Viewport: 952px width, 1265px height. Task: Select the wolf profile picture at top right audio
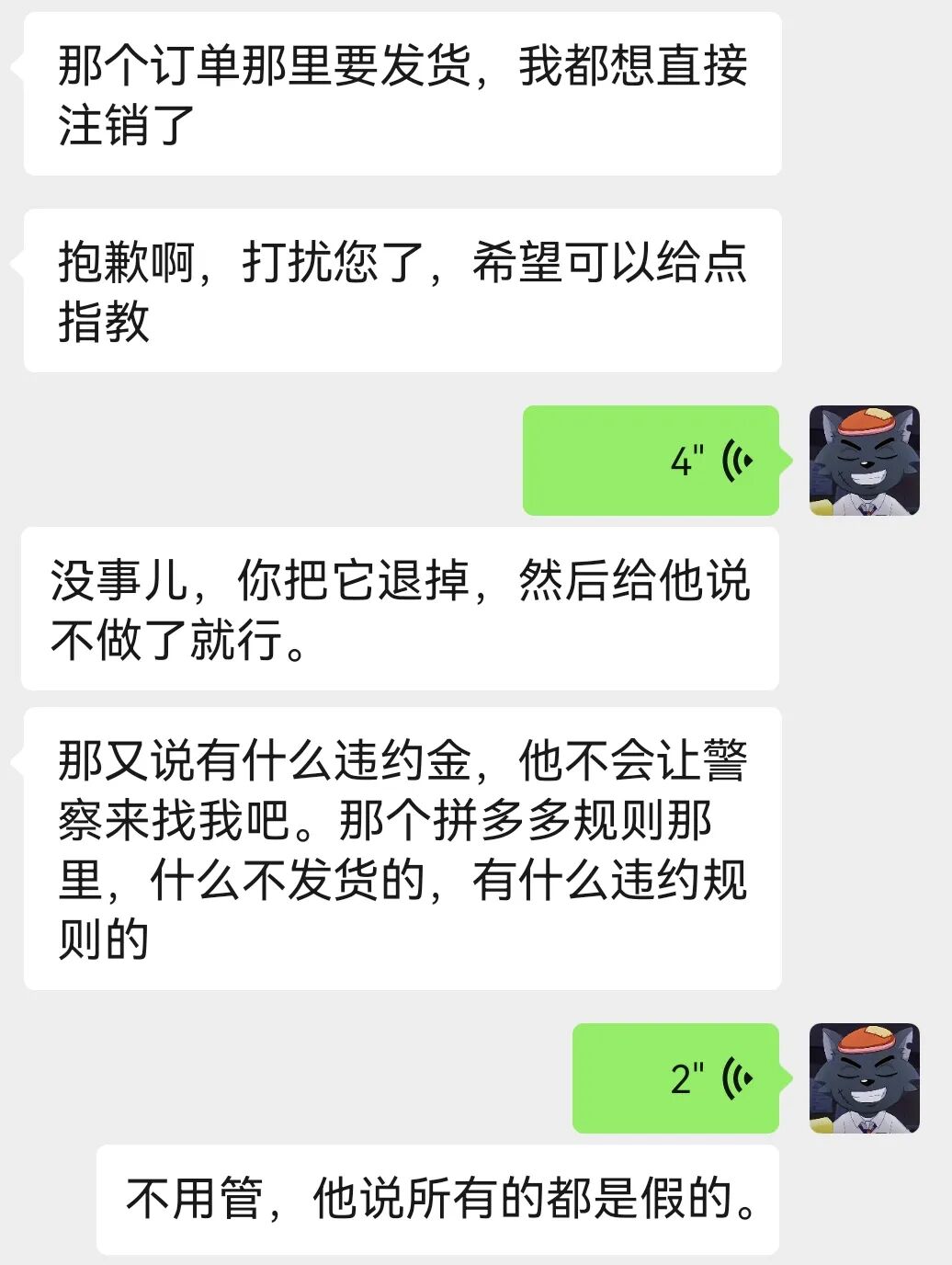point(855,457)
